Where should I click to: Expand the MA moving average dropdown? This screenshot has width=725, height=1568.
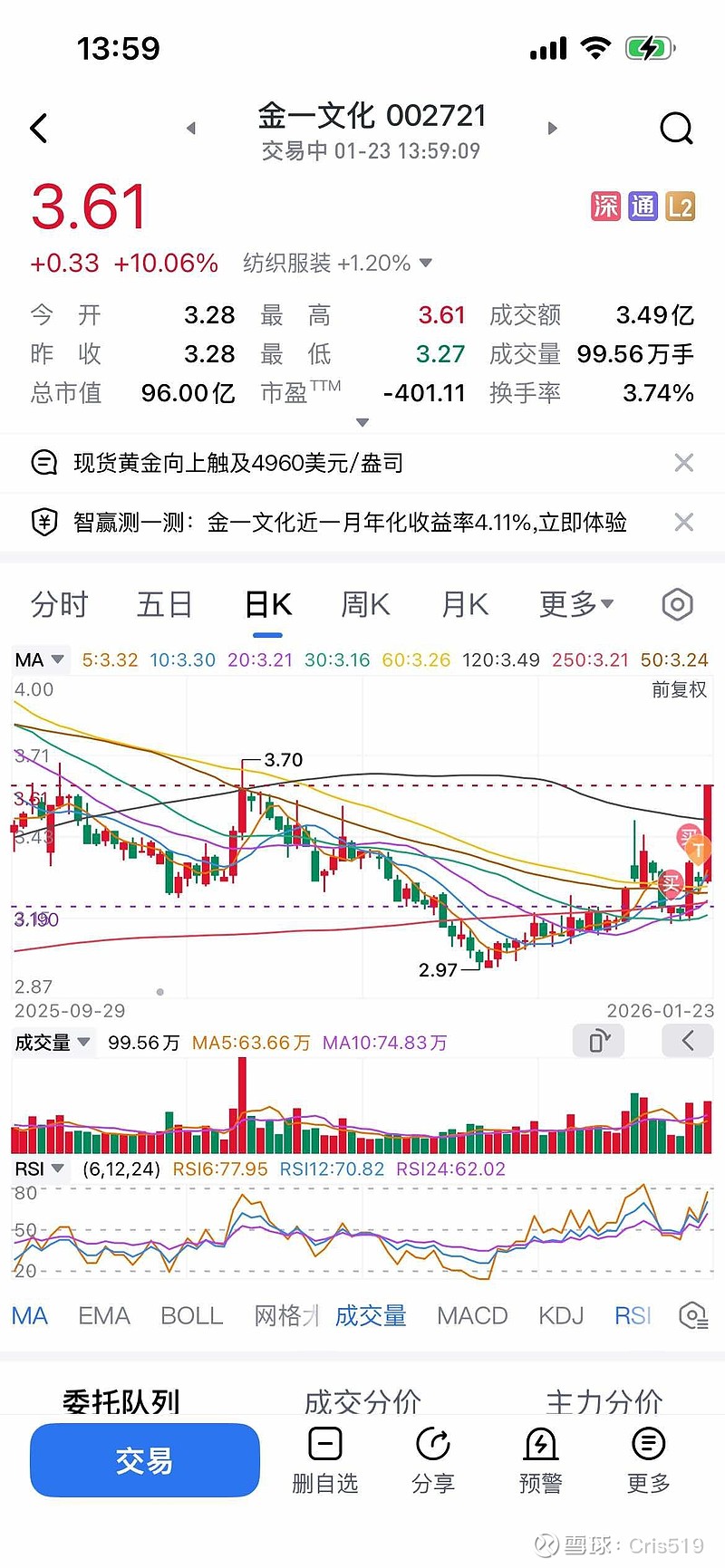pos(40,659)
